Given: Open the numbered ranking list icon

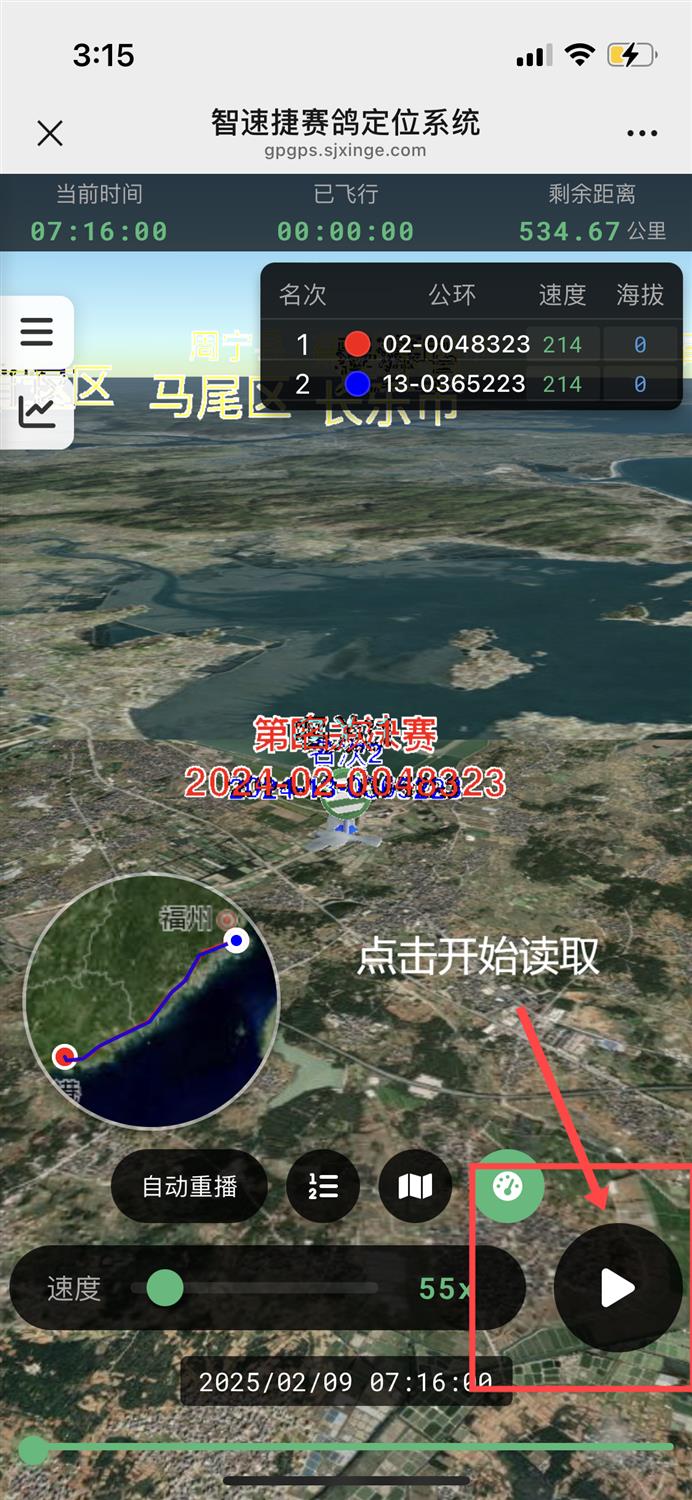Looking at the screenshot, I should 323,1186.
